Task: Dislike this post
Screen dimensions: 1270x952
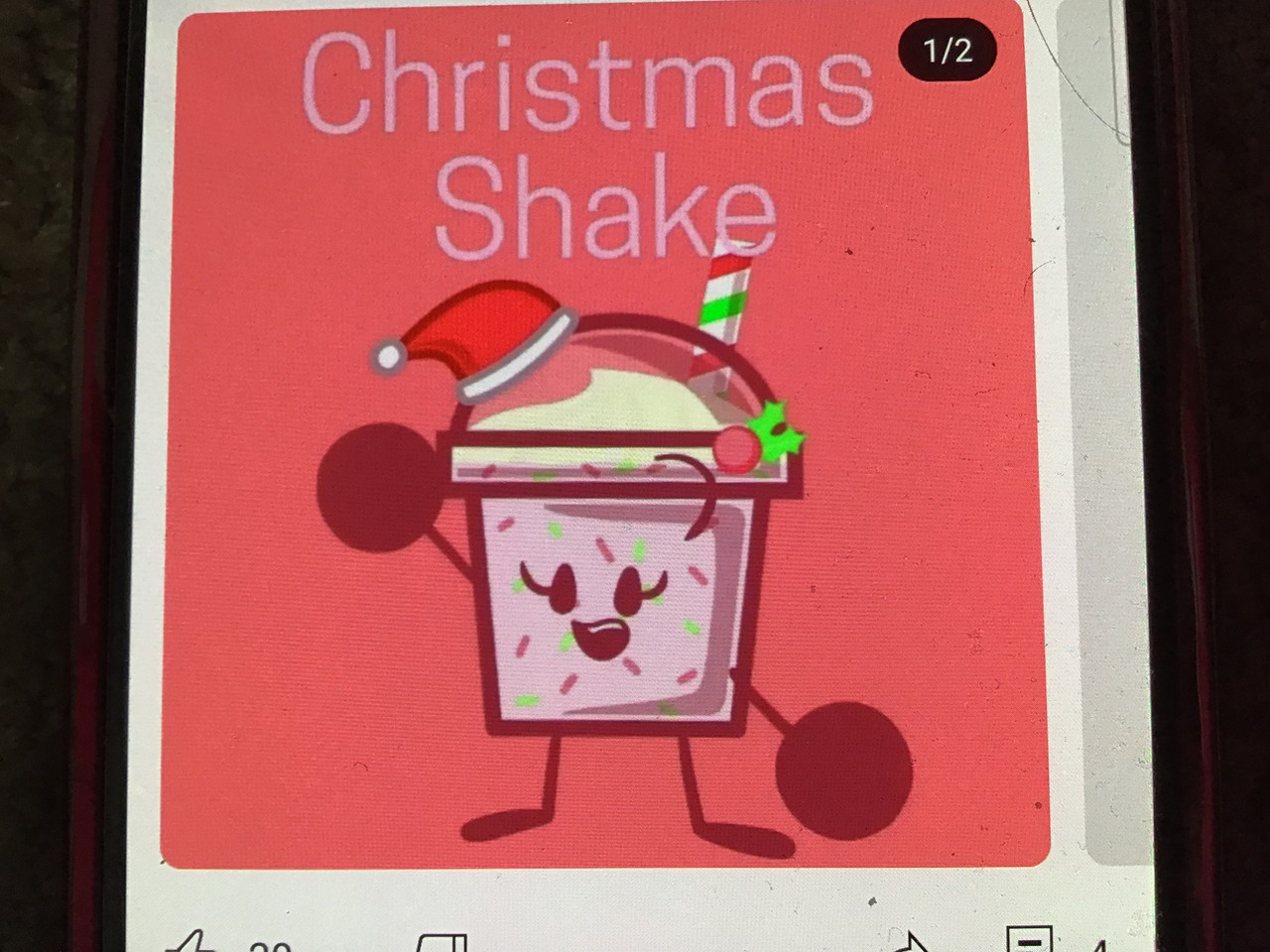Action: pyautogui.click(x=442, y=942)
